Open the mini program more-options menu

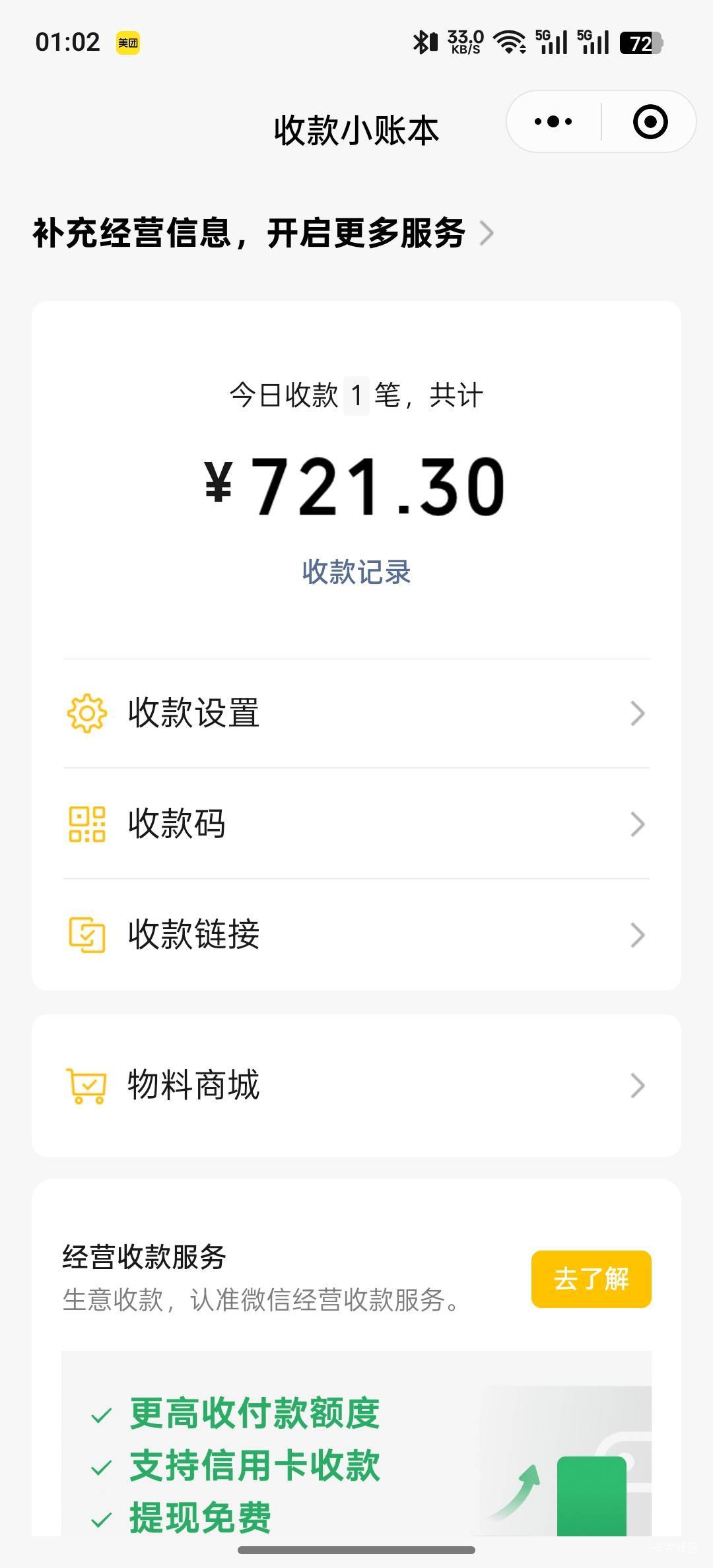(553, 122)
